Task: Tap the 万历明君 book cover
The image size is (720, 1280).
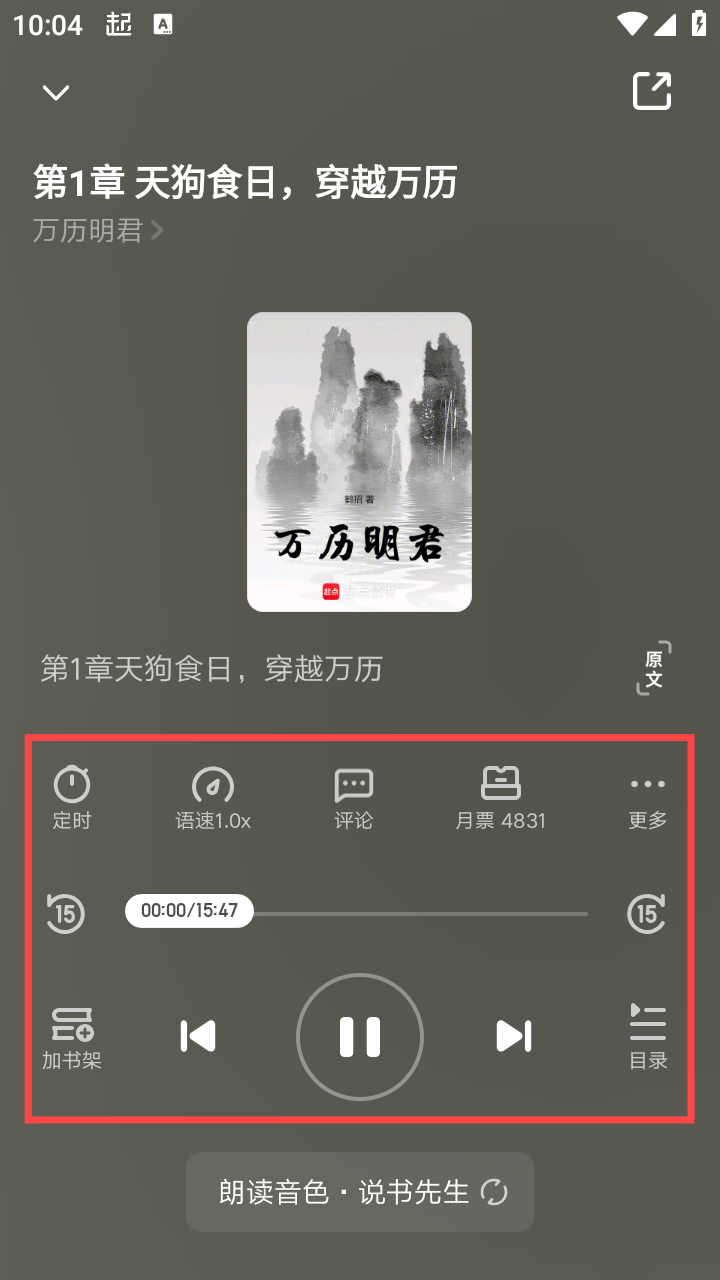Action: click(359, 461)
